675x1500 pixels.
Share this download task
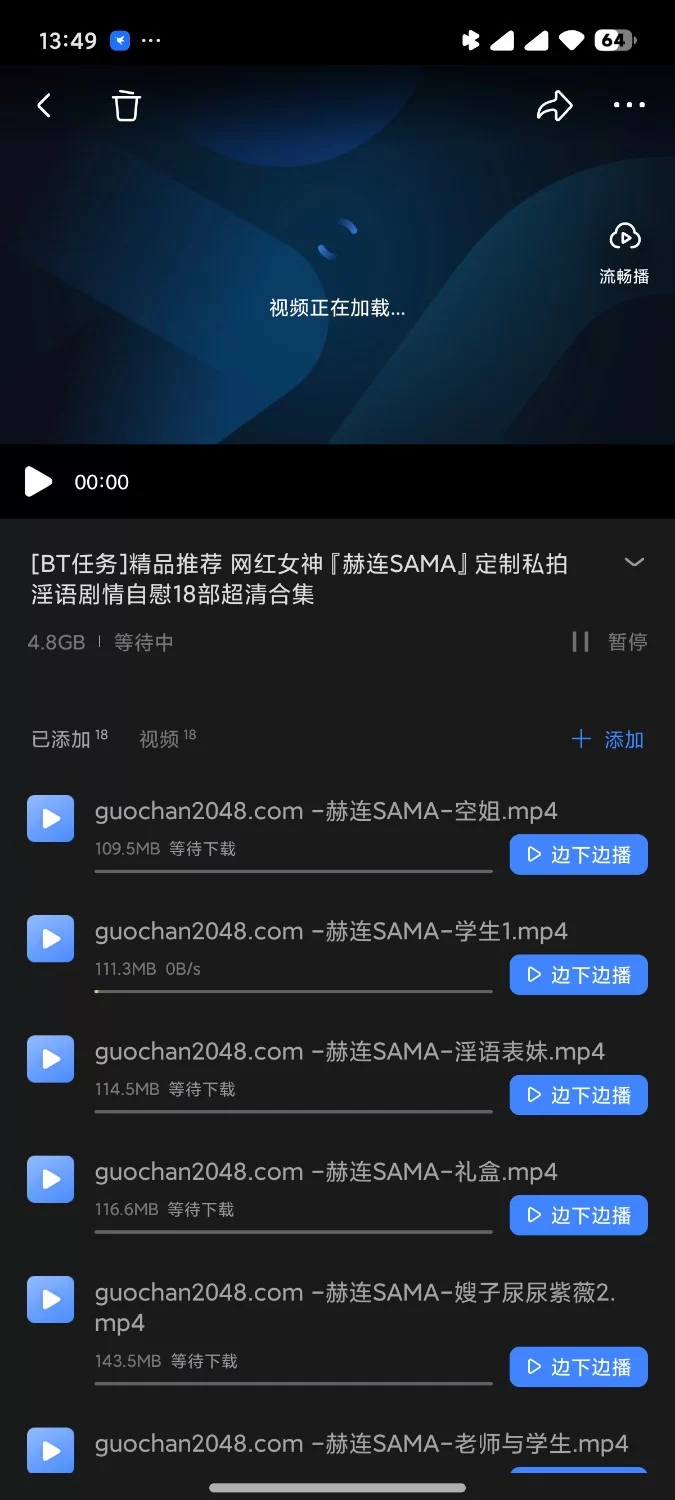554,106
